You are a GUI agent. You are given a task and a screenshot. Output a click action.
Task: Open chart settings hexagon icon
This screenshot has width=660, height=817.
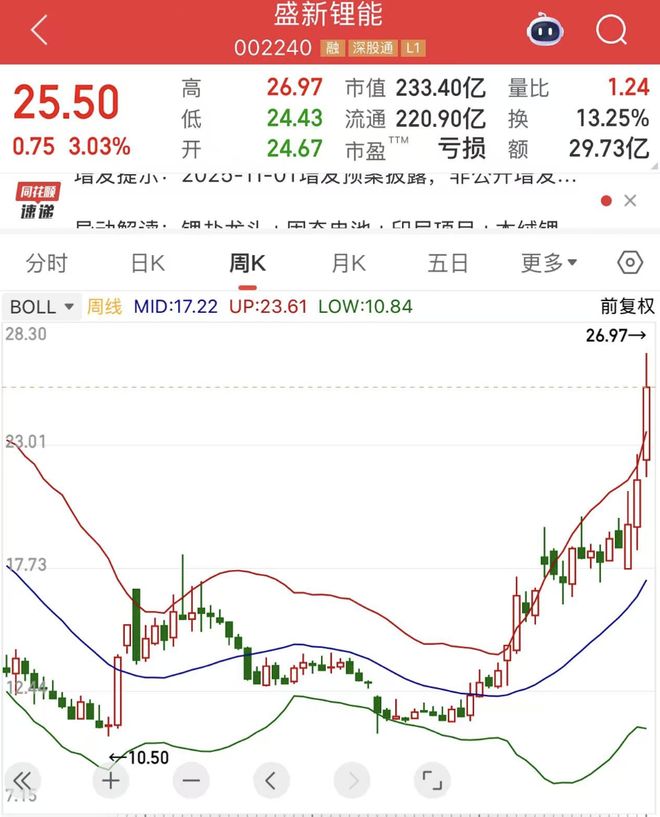pos(630,263)
